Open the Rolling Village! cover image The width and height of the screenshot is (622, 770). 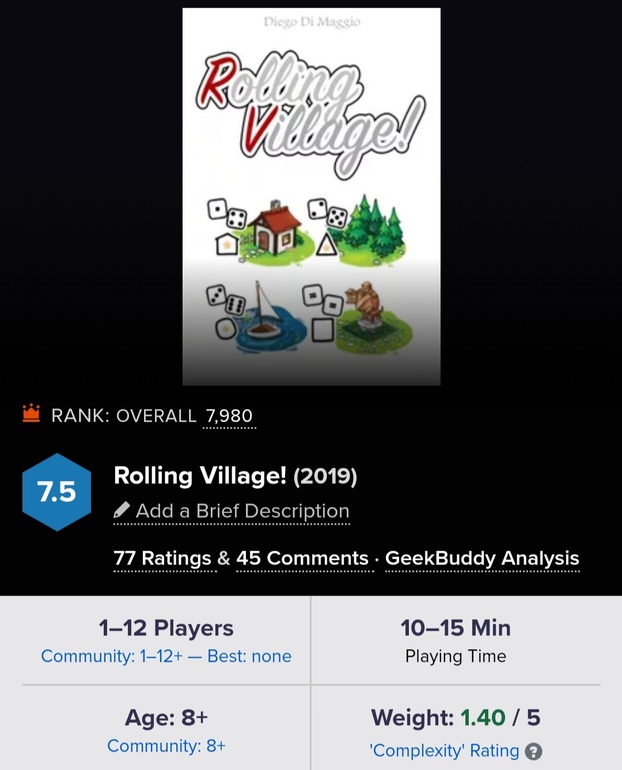pos(311,196)
